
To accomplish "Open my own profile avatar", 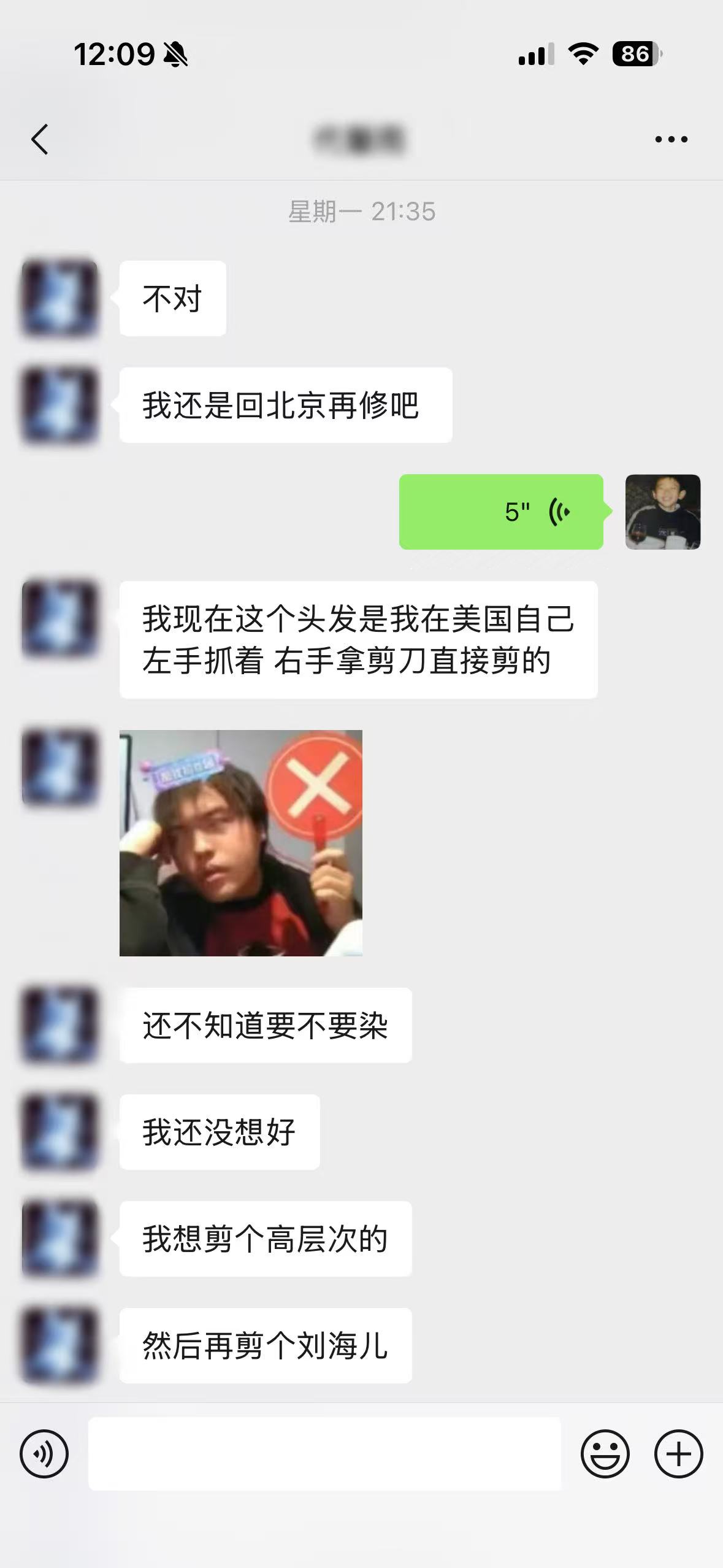I will [662, 512].
